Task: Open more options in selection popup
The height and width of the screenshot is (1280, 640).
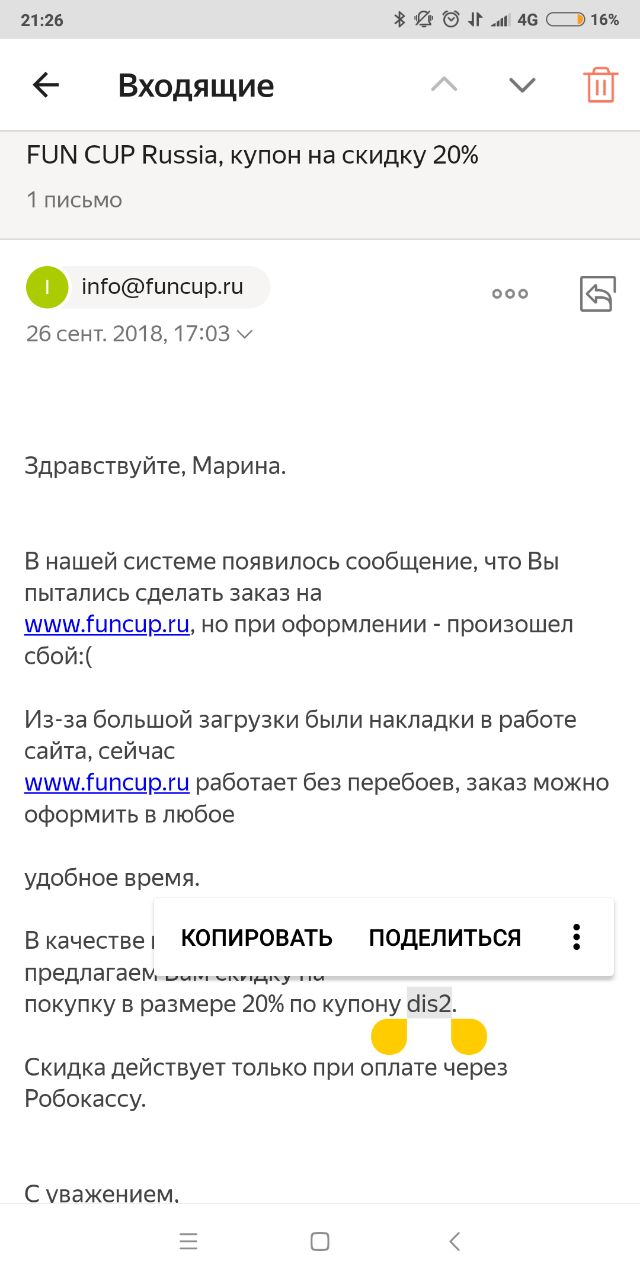Action: click(x=576, y=938)
